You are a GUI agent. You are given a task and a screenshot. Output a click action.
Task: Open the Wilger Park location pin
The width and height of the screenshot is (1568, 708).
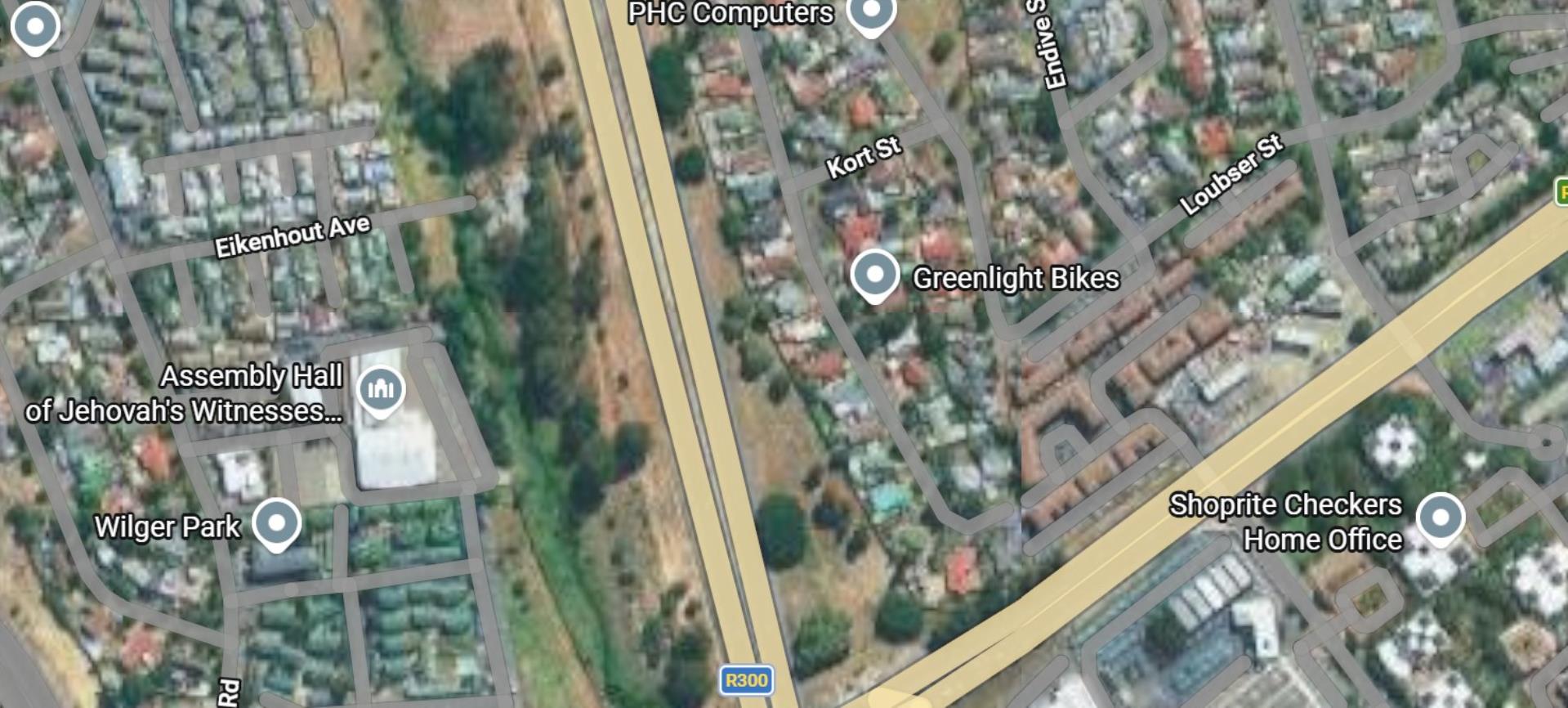tap(277, 522)
